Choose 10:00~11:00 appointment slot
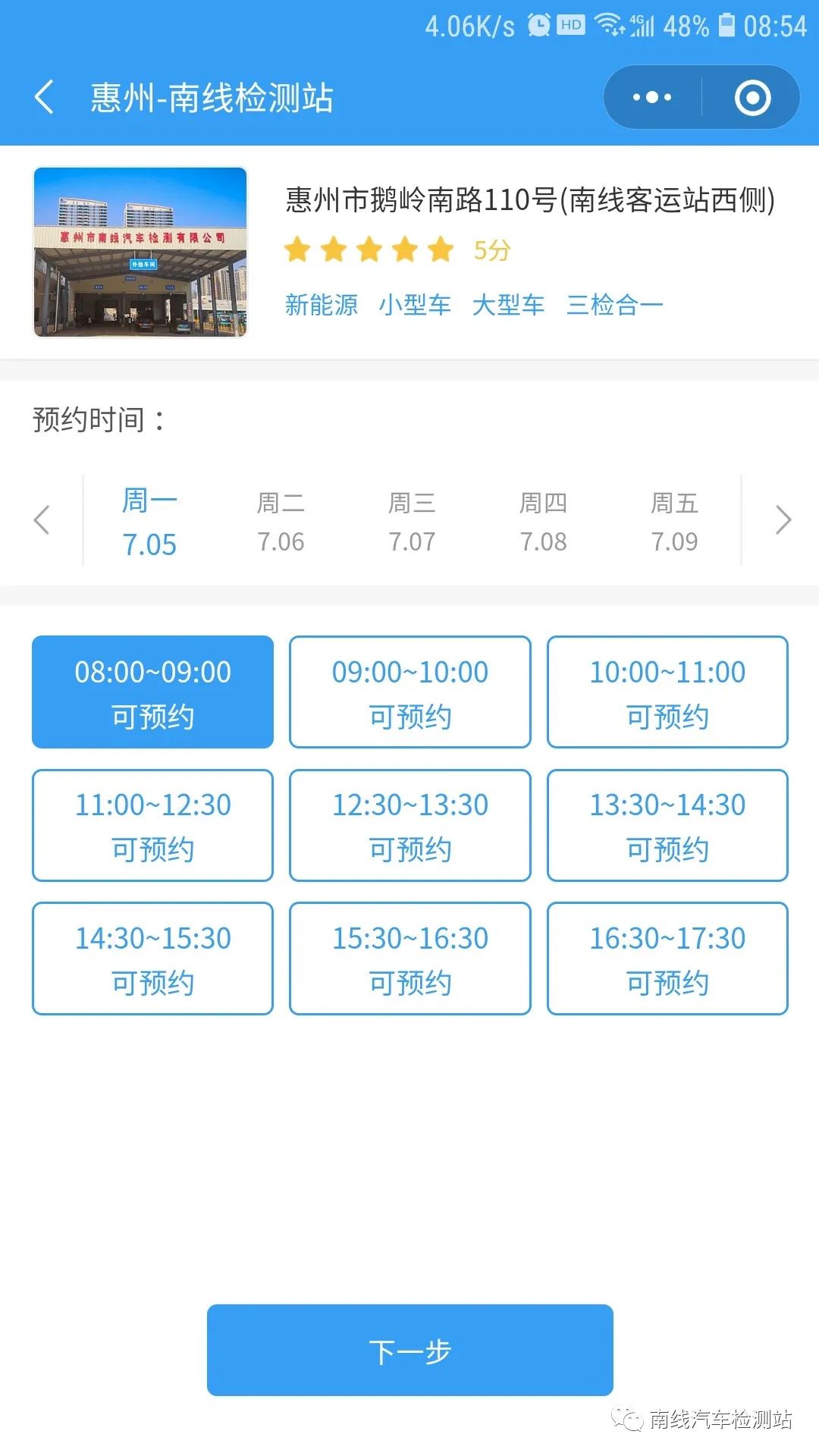Viewport: 819px width, 1456px height. tap(667, 692)
